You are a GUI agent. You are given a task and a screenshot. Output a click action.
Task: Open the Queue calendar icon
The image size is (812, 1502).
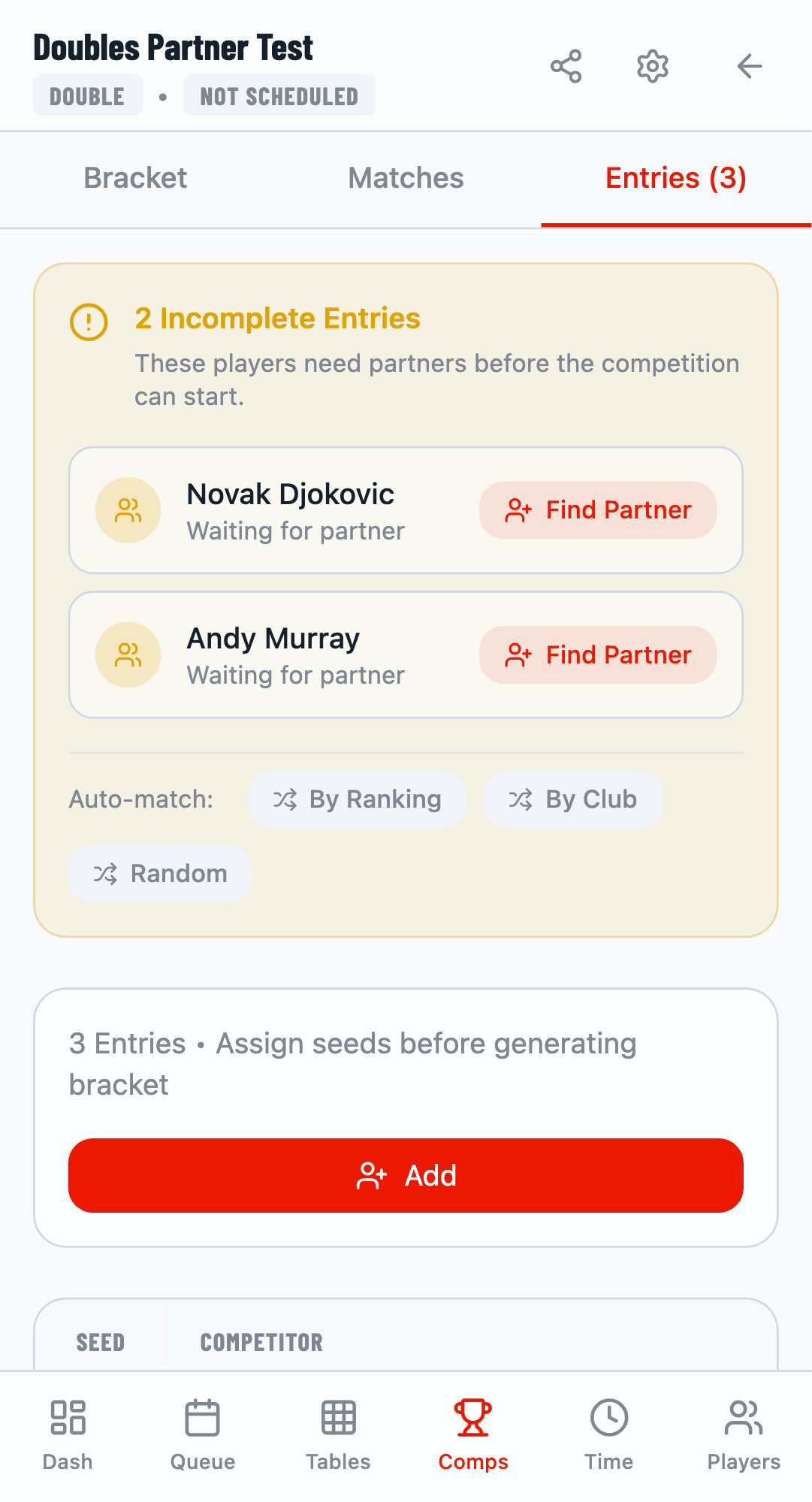coord(202,1419)
